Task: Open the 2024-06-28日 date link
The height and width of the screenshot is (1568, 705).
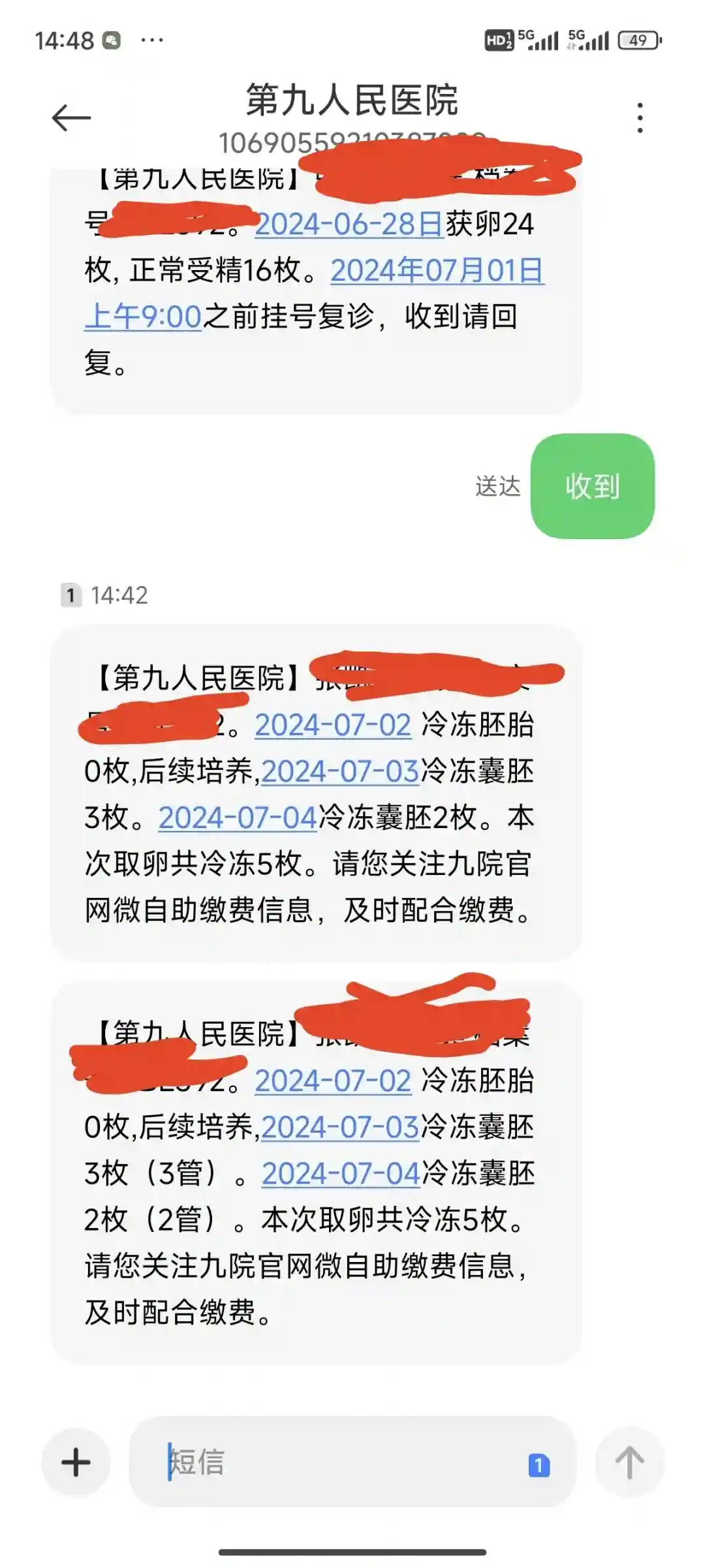Action: pyautogui.click(x=349, y=224)
